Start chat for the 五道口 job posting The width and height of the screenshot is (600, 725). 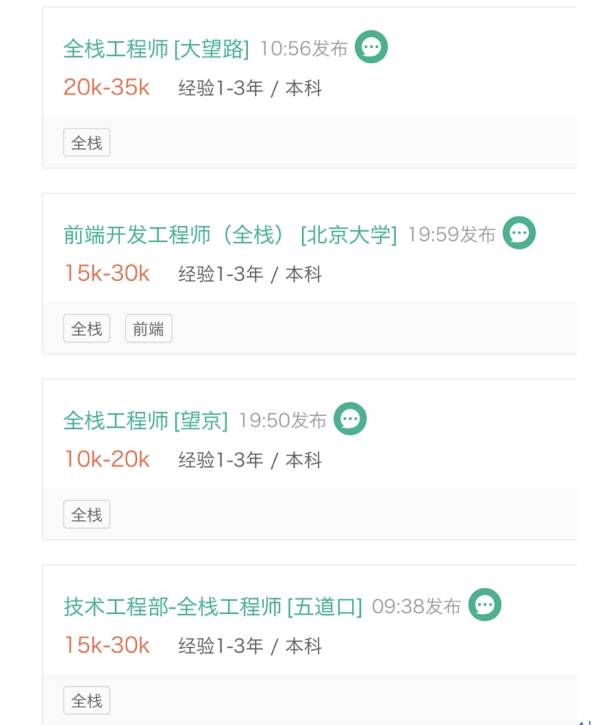click(x=485, y=605)
